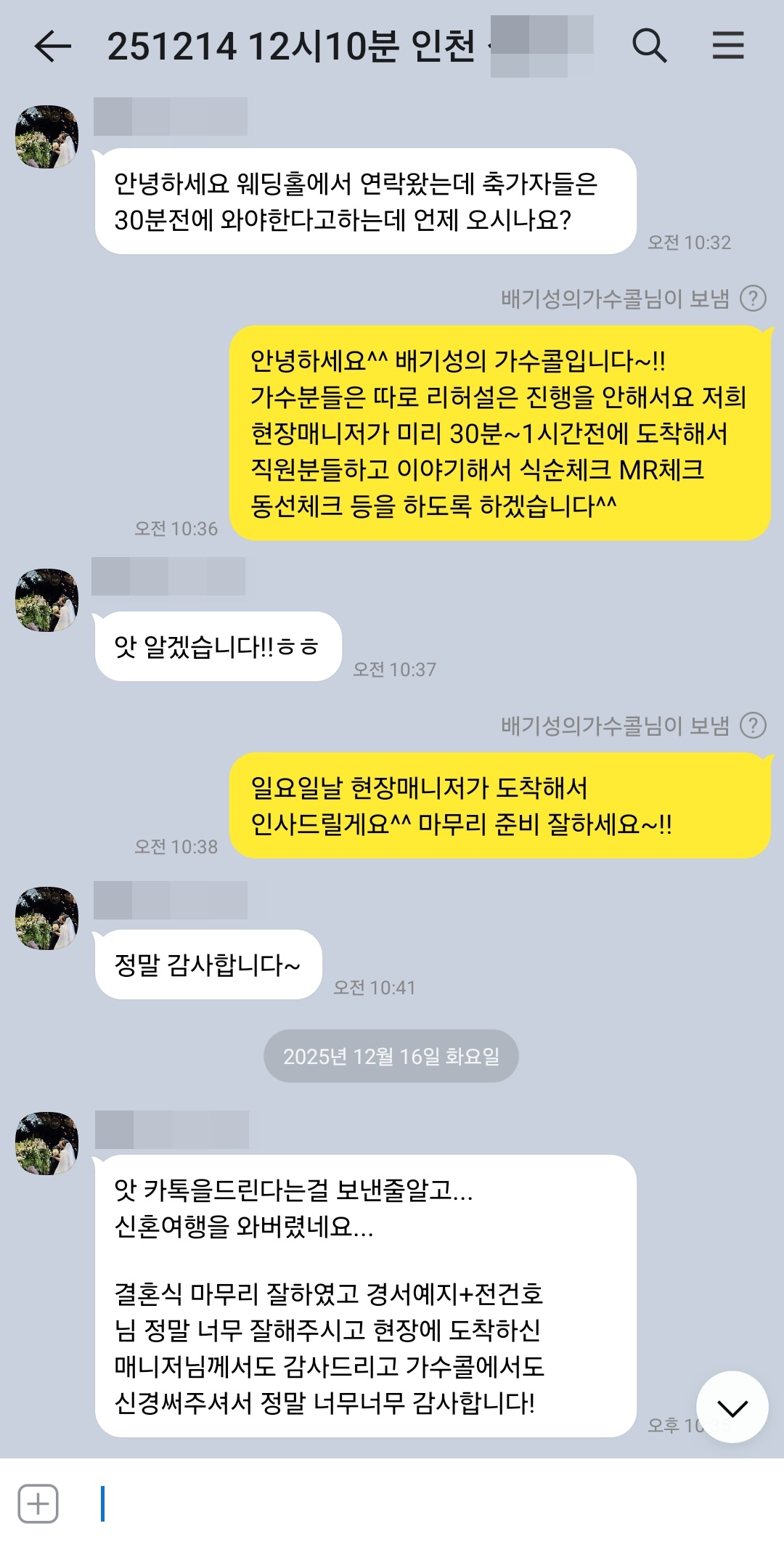Screen dimensions: 784x1547
Task: Tap the help icon above the 일요일날 message
Action: (x=753, y=726)
